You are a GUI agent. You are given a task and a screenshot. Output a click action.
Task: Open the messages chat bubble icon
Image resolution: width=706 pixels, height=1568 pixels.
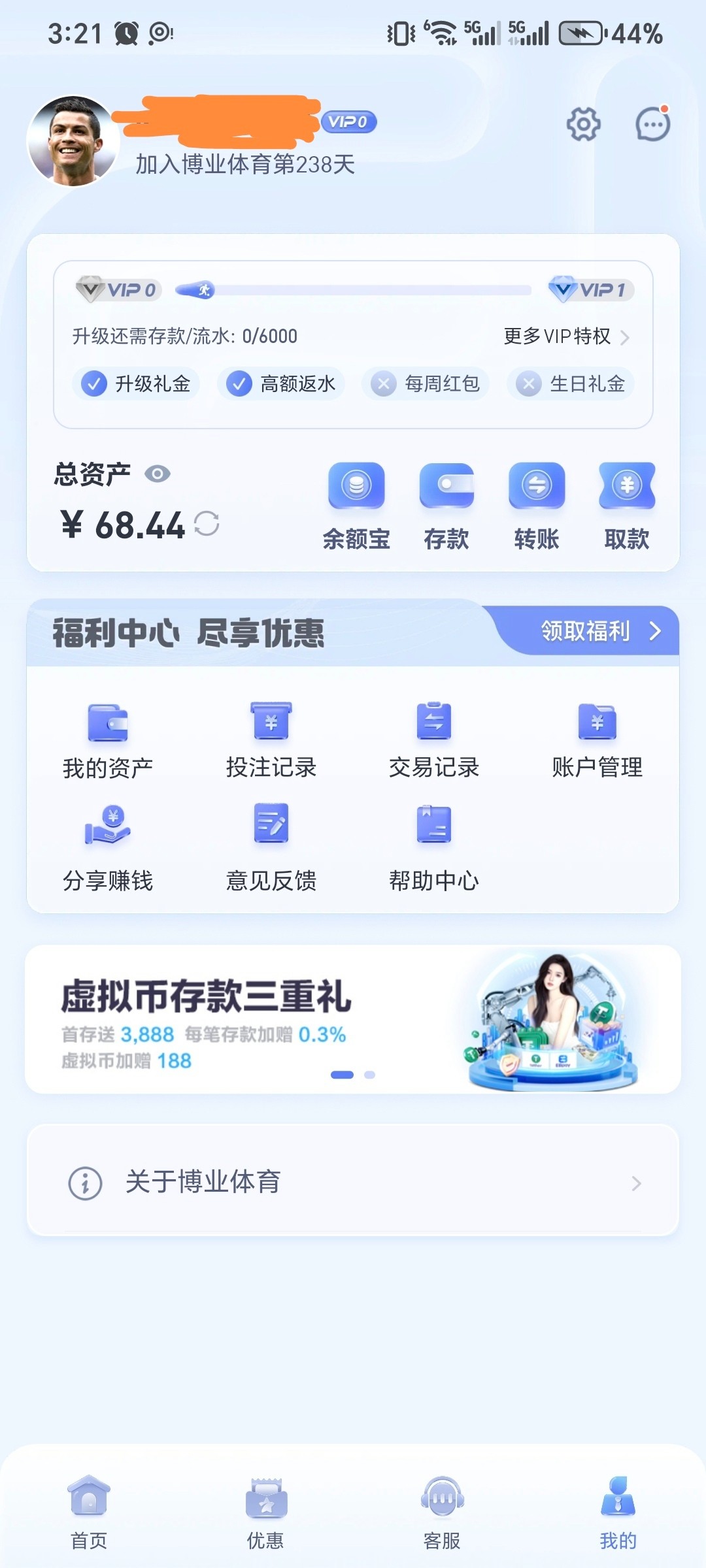tap(653, 124)
